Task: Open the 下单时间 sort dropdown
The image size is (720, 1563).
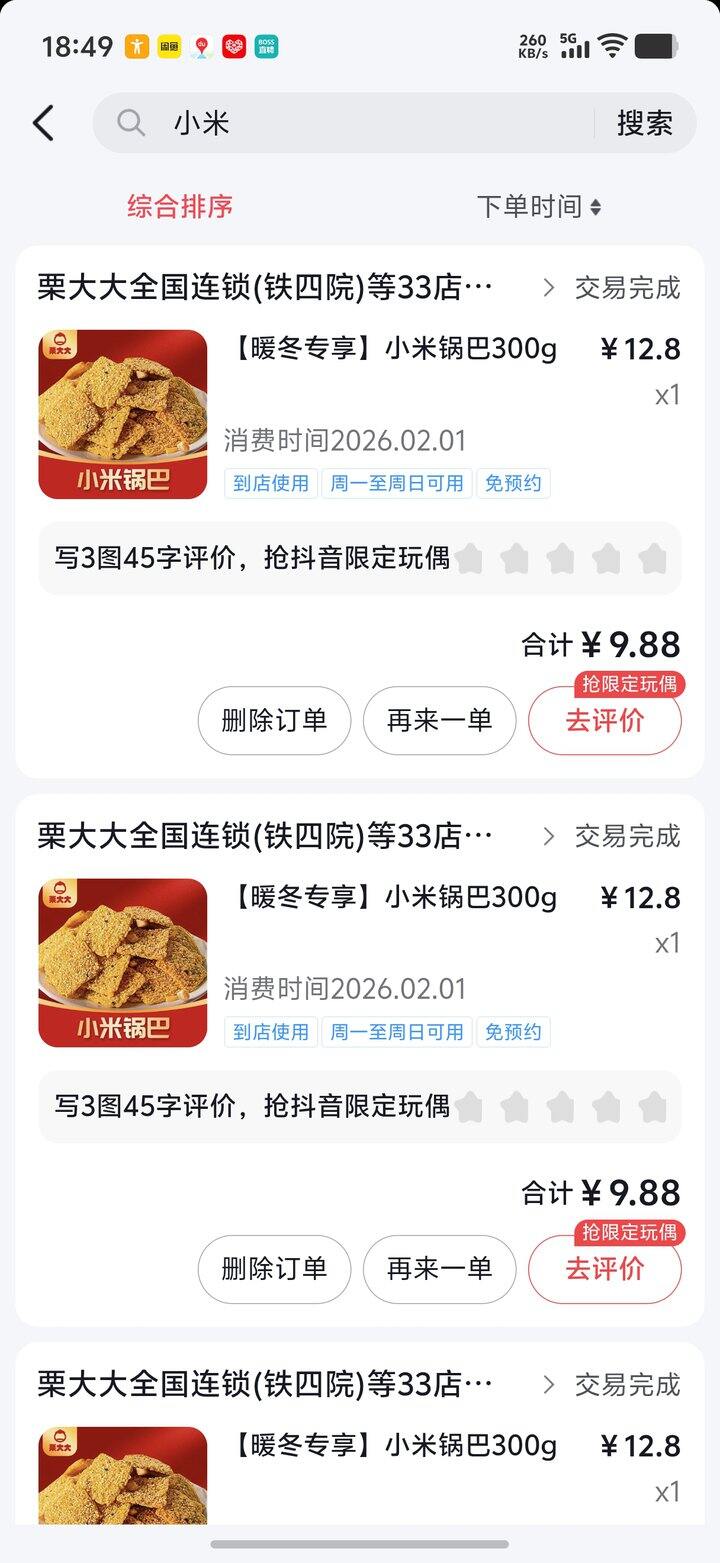Action: [x=540, y=206]
